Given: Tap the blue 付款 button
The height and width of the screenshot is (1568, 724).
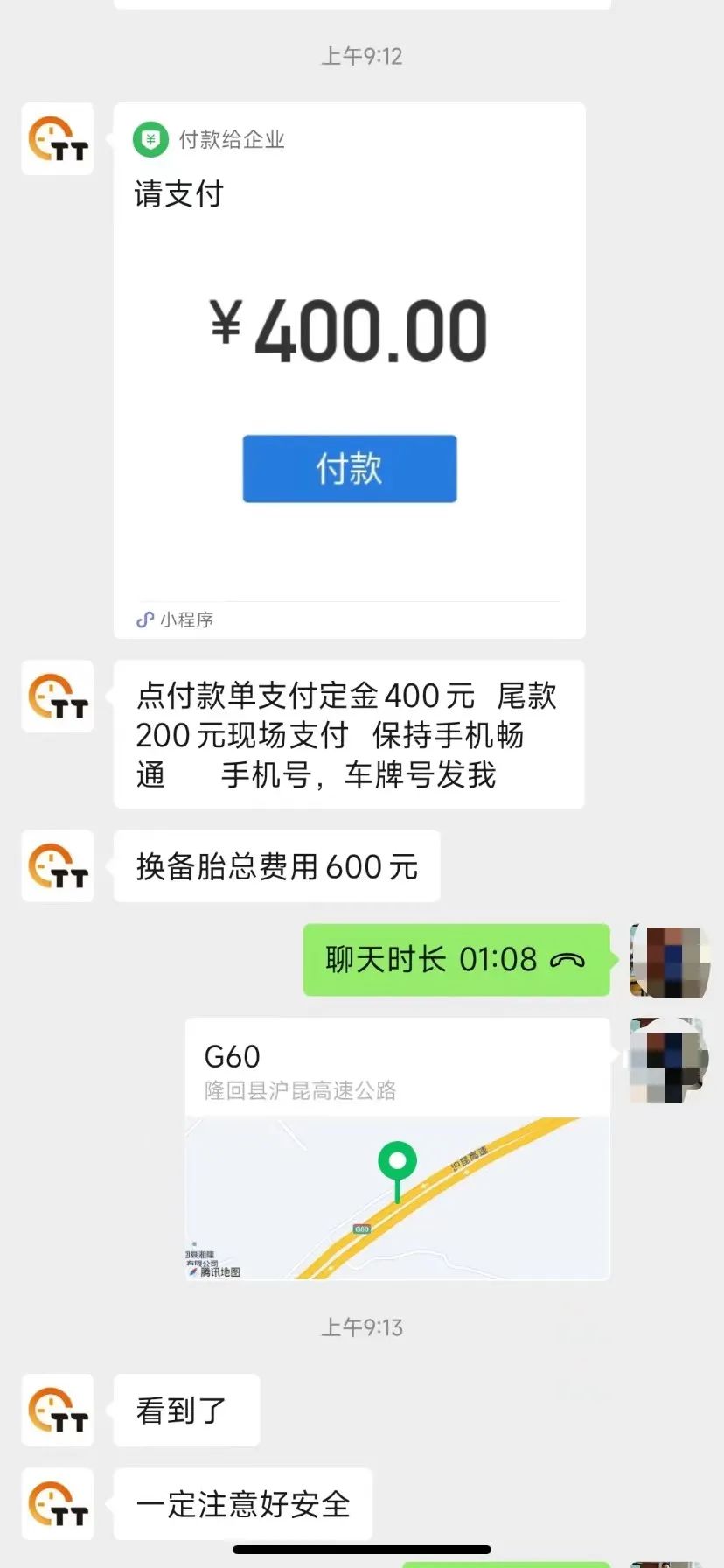Looking at the screenshot, I should click(349, 469).
